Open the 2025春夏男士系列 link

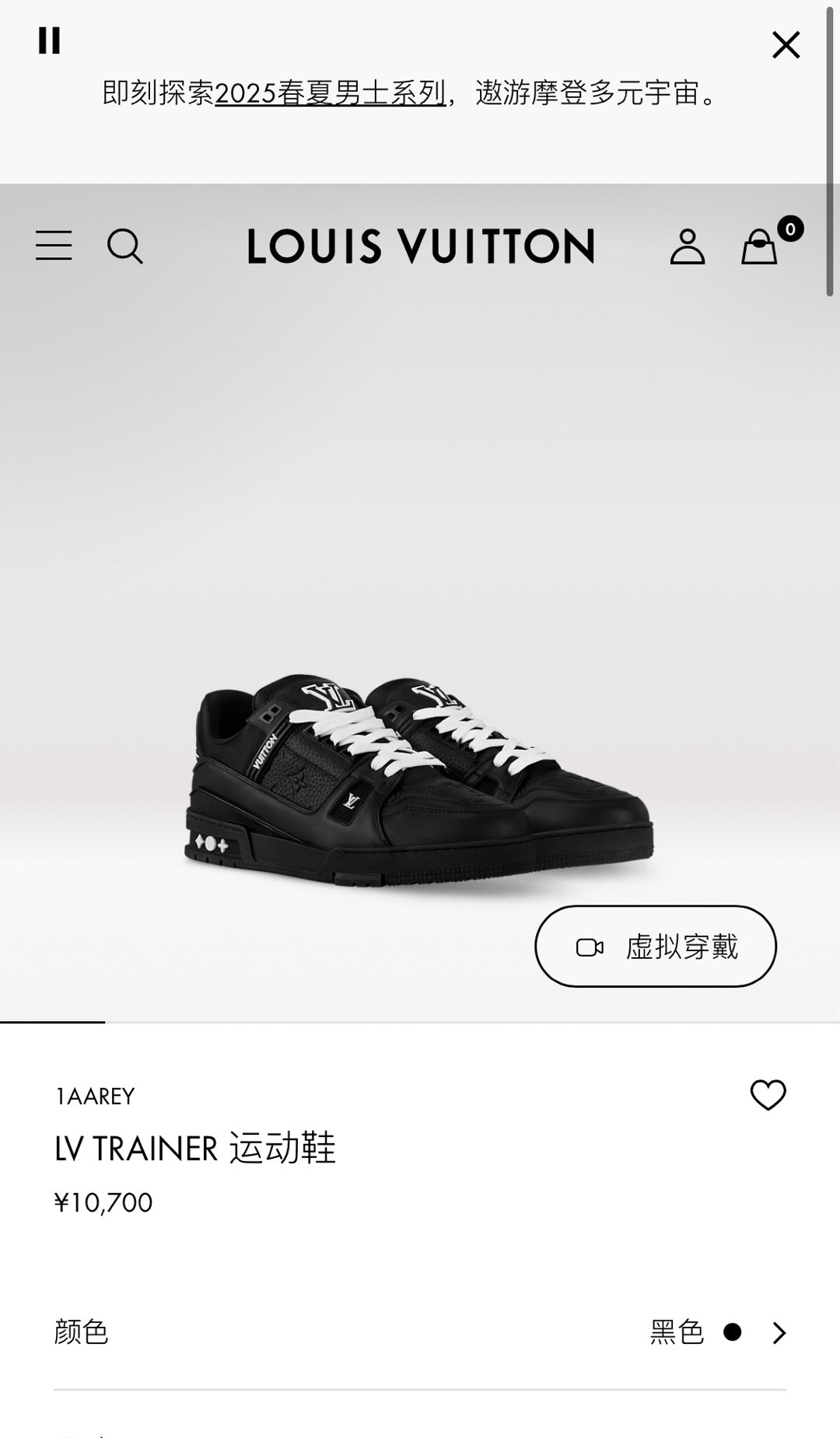pyautogui.click(x=330, y=93)
